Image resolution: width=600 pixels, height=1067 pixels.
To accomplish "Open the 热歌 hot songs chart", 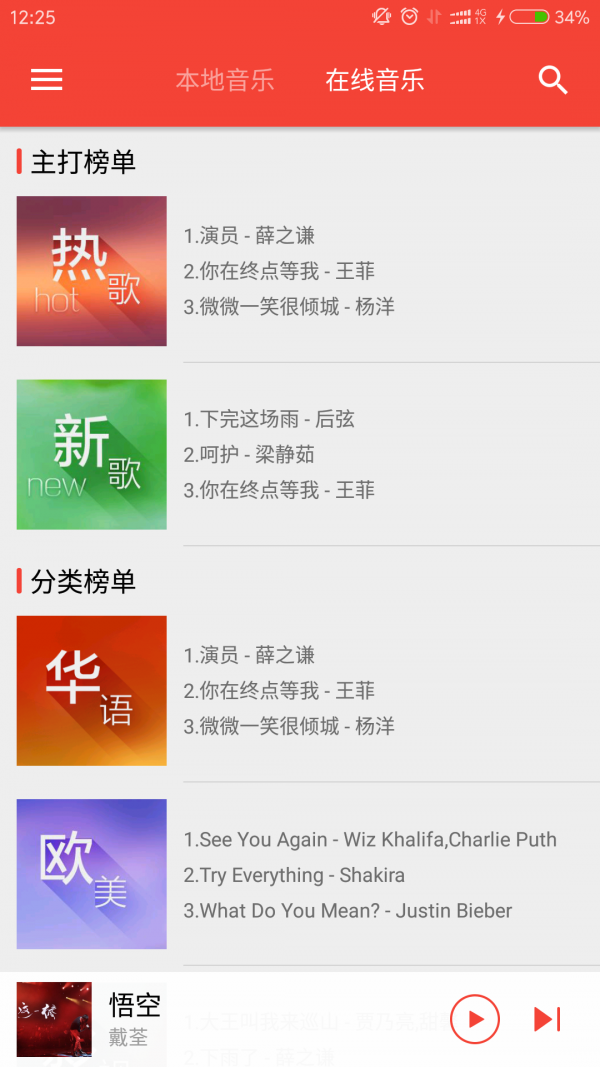I will [x=92, y=271].
